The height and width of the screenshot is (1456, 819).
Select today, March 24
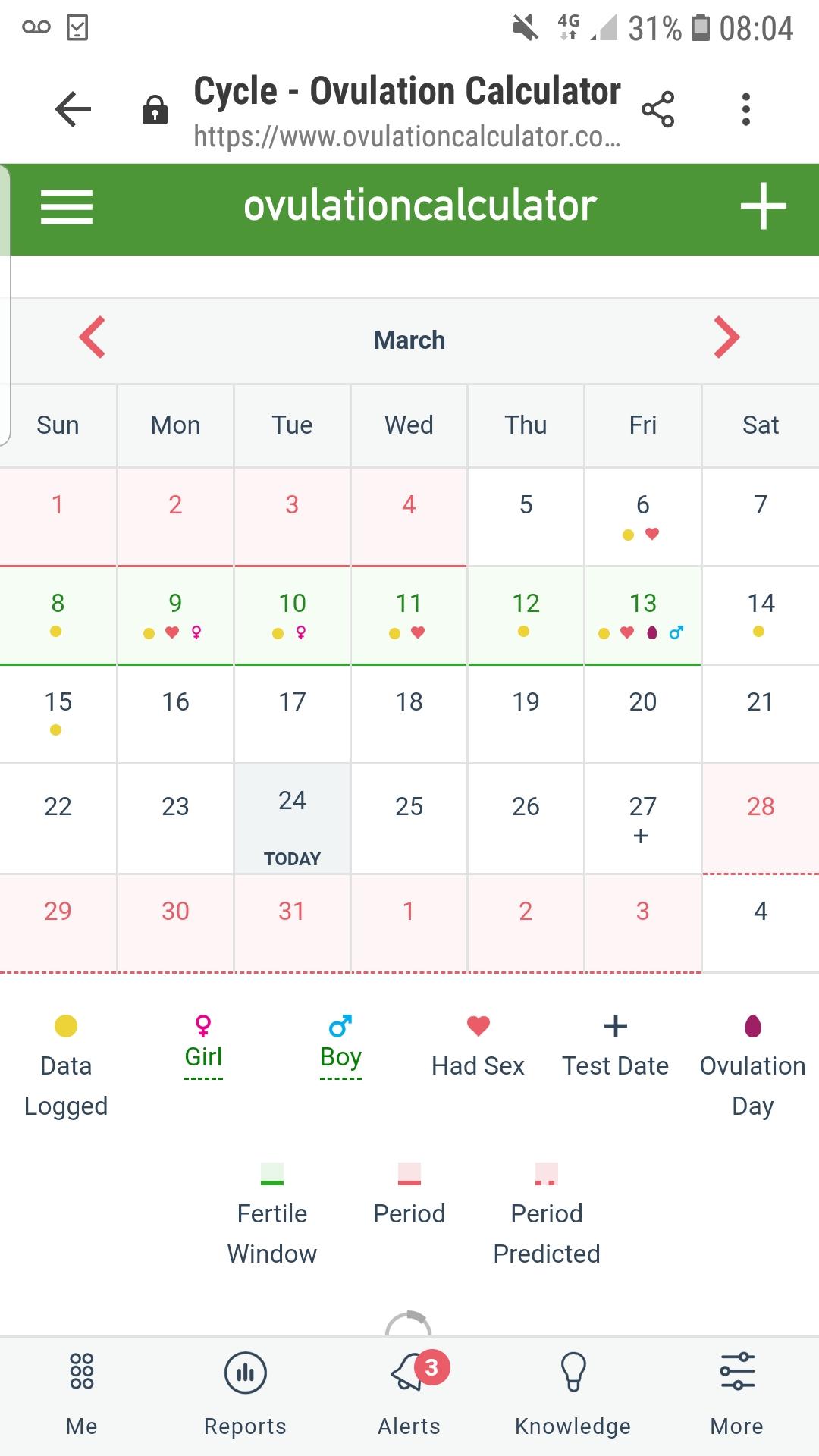(x=292, y=818)
